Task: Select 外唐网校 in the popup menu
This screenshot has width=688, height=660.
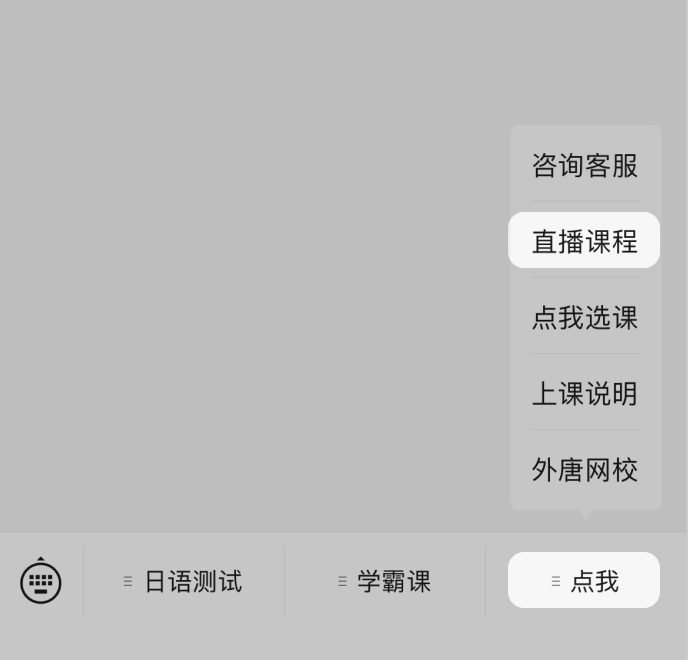Action: [x=585, y=470]
